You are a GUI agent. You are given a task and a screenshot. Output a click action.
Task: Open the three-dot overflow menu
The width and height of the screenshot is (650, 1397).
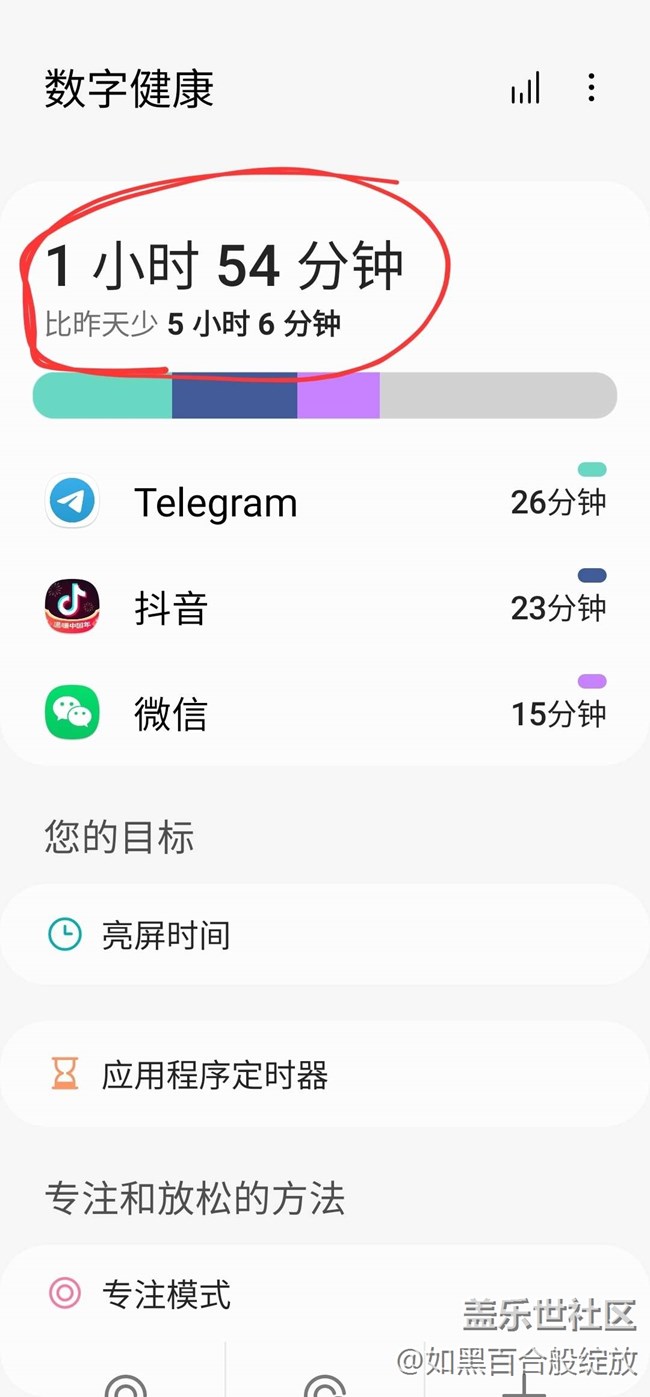click(592, 88)
